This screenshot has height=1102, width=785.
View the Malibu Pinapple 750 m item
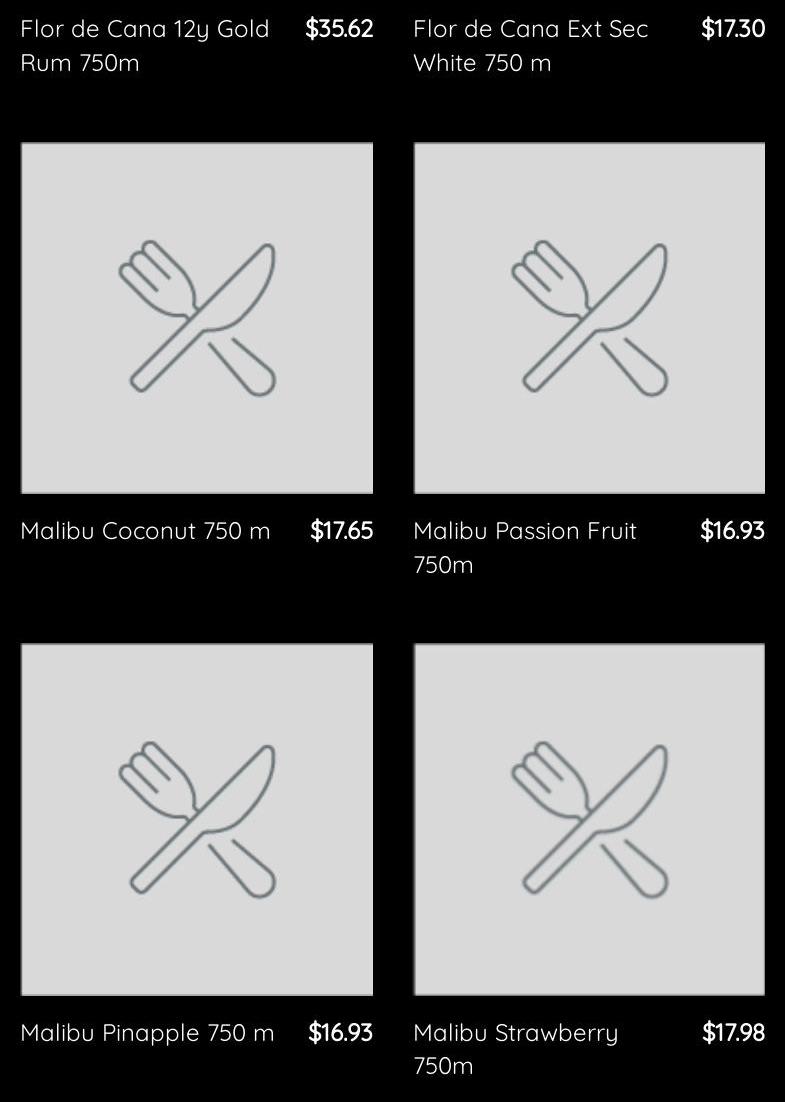coord(197,819)
